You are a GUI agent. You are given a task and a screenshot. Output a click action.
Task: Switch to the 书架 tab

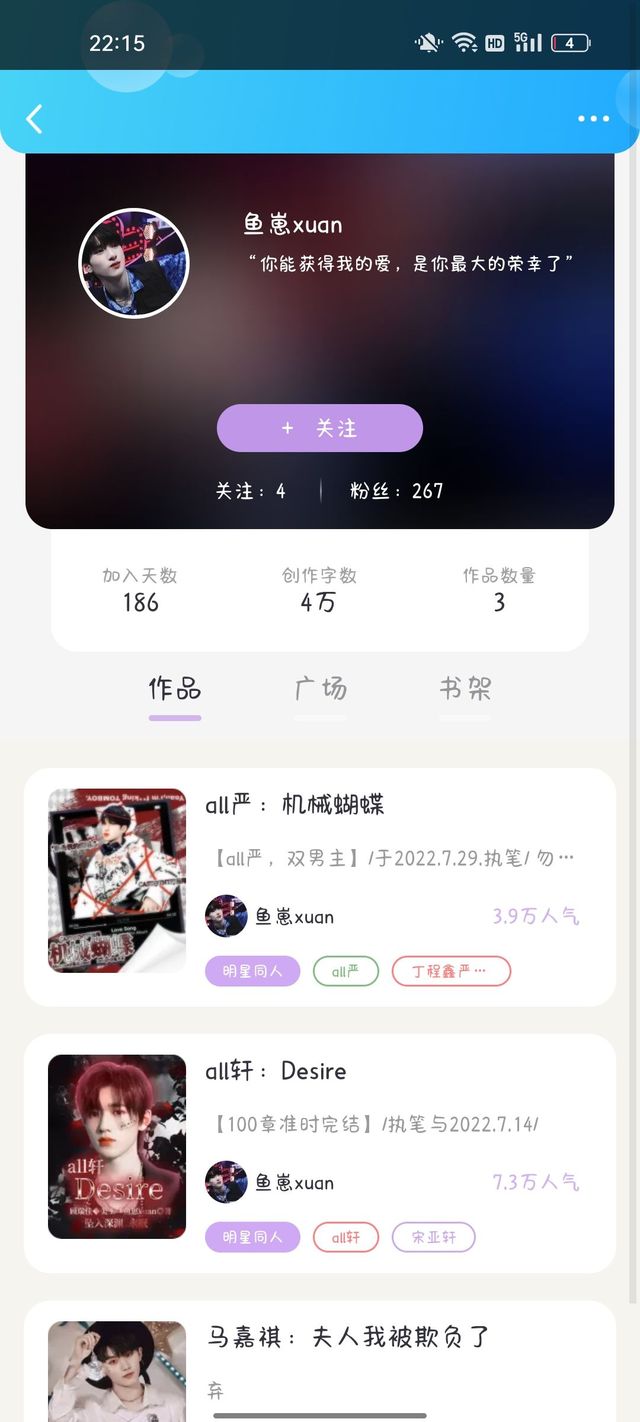coord(465,689)
